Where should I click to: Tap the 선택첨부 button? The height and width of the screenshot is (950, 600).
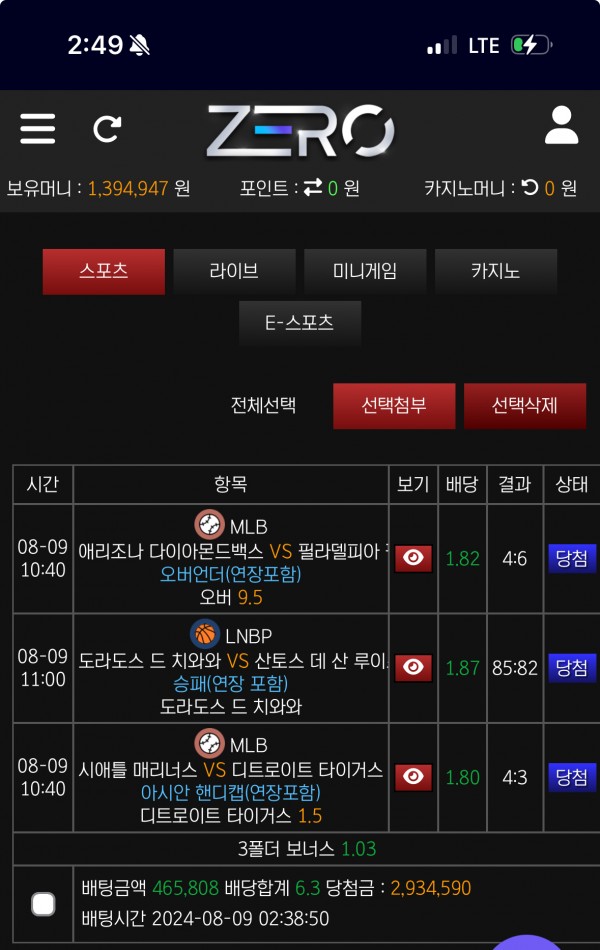pyautogui.click(x=394, y=406)
